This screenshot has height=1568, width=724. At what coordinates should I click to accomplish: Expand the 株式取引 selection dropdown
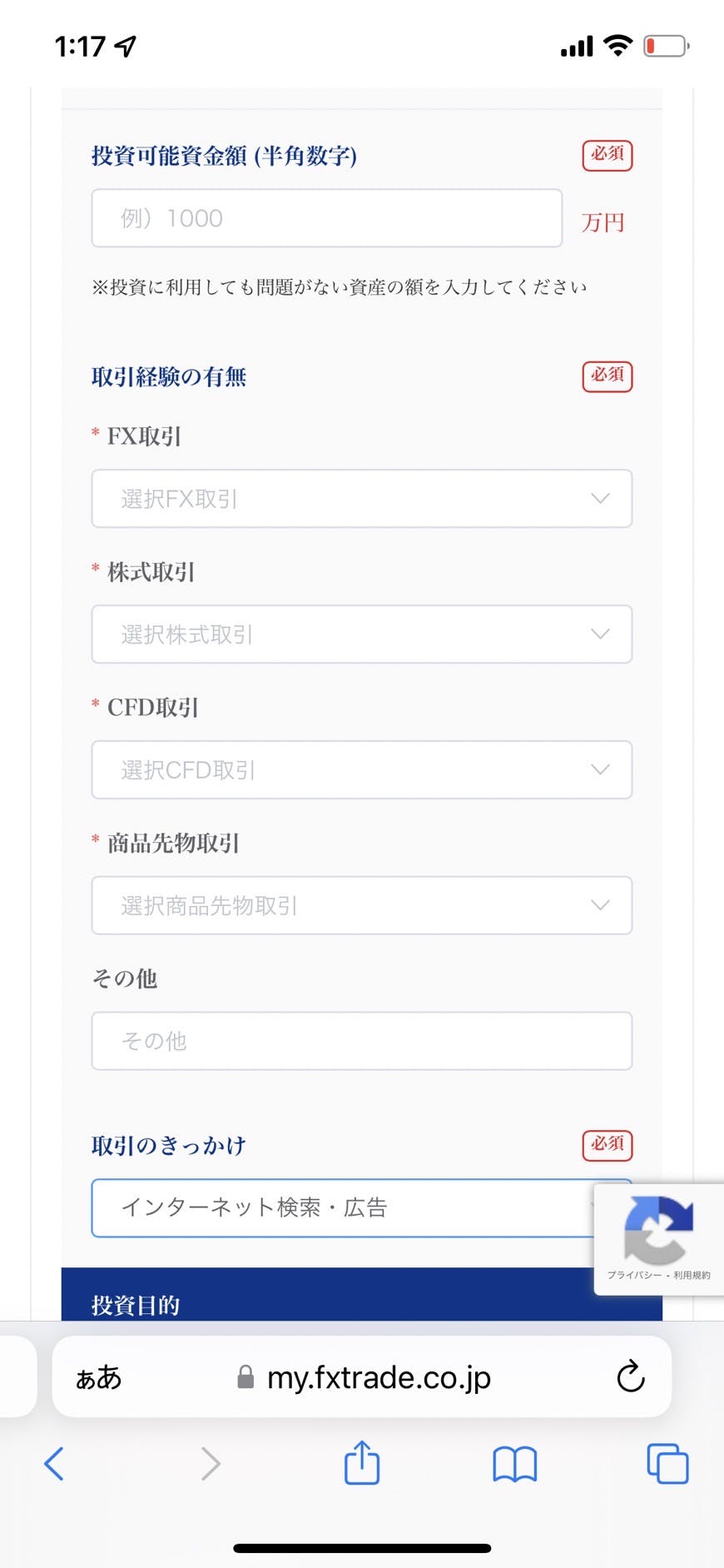coord(361,635)
